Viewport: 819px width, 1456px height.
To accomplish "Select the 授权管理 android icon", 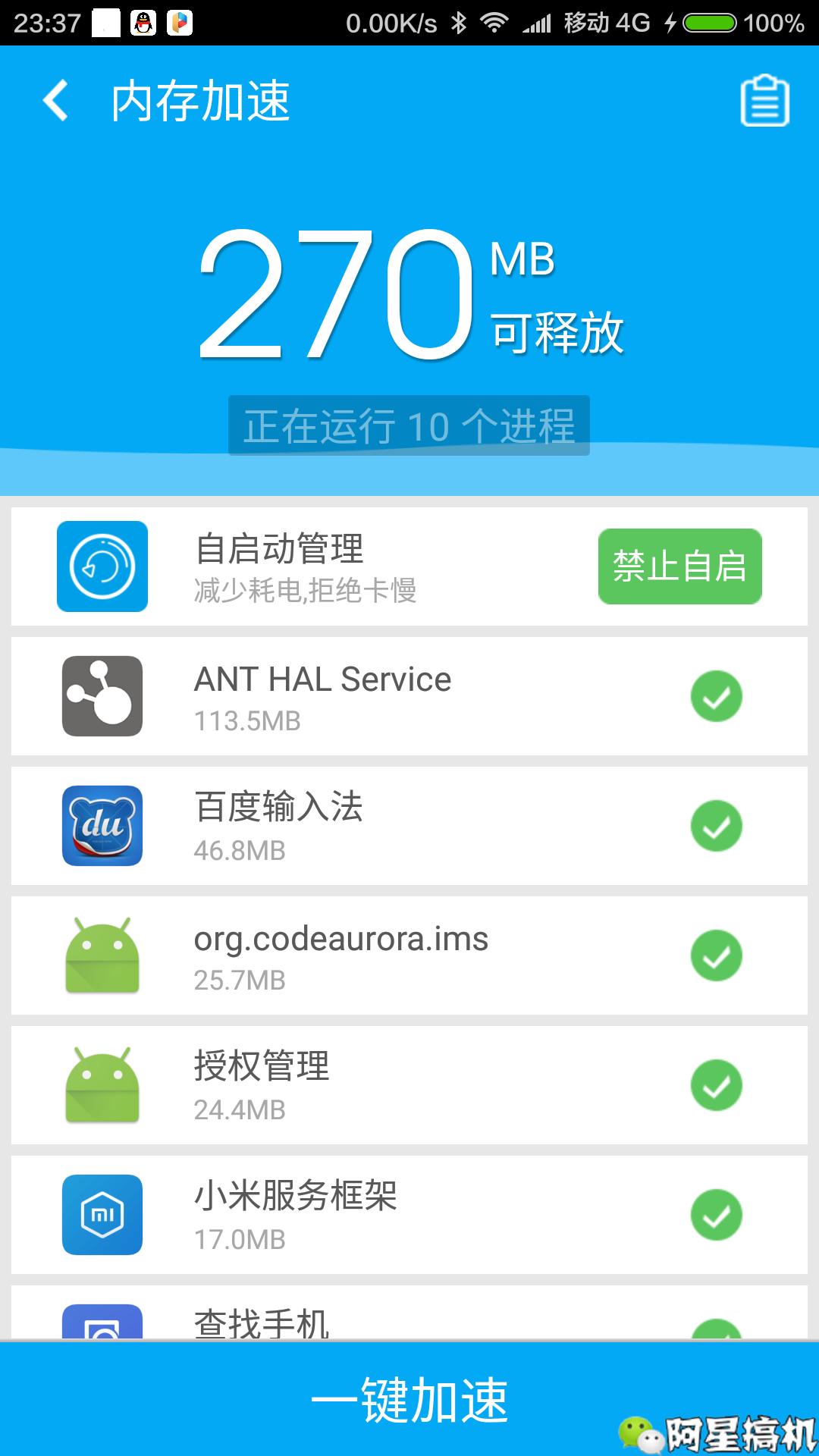I will point(103,1084).
